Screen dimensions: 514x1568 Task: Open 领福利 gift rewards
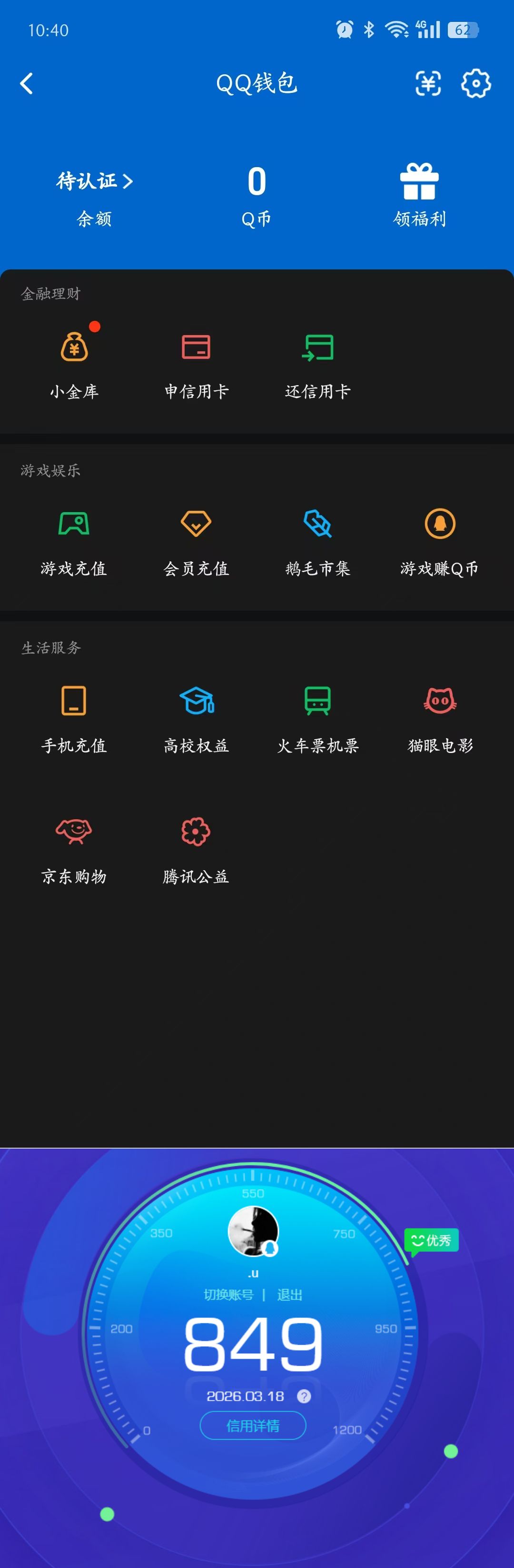419,195
